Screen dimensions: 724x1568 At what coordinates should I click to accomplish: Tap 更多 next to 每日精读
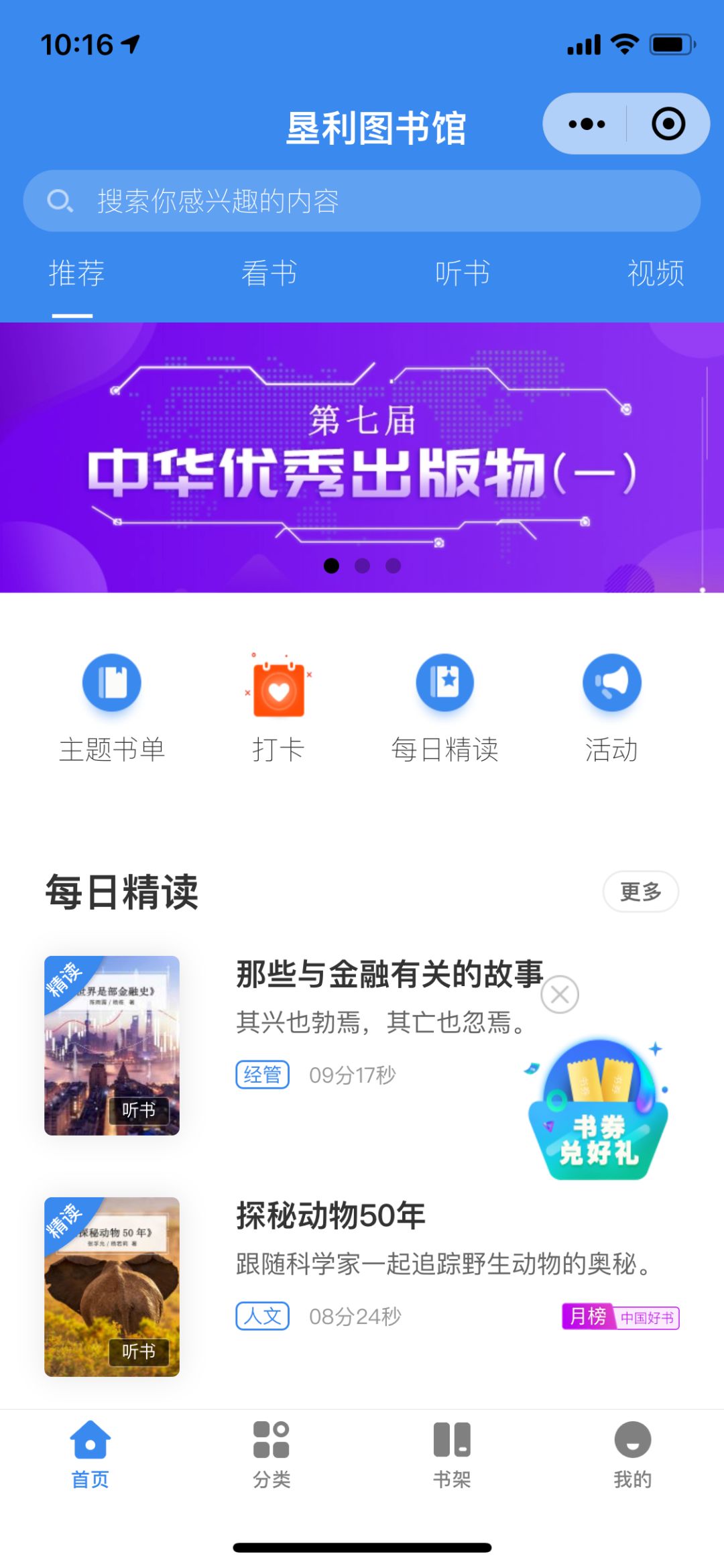(x=640, y=892)
